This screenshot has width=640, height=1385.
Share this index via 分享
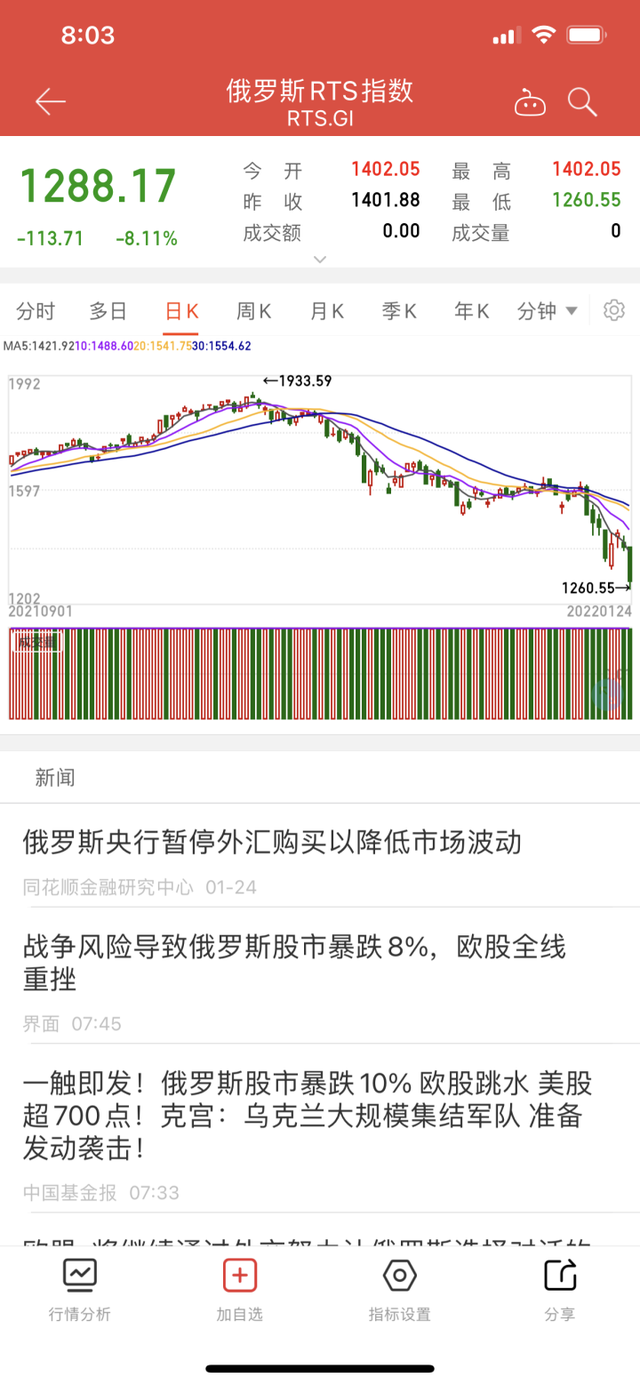(x=560, y=1290)
